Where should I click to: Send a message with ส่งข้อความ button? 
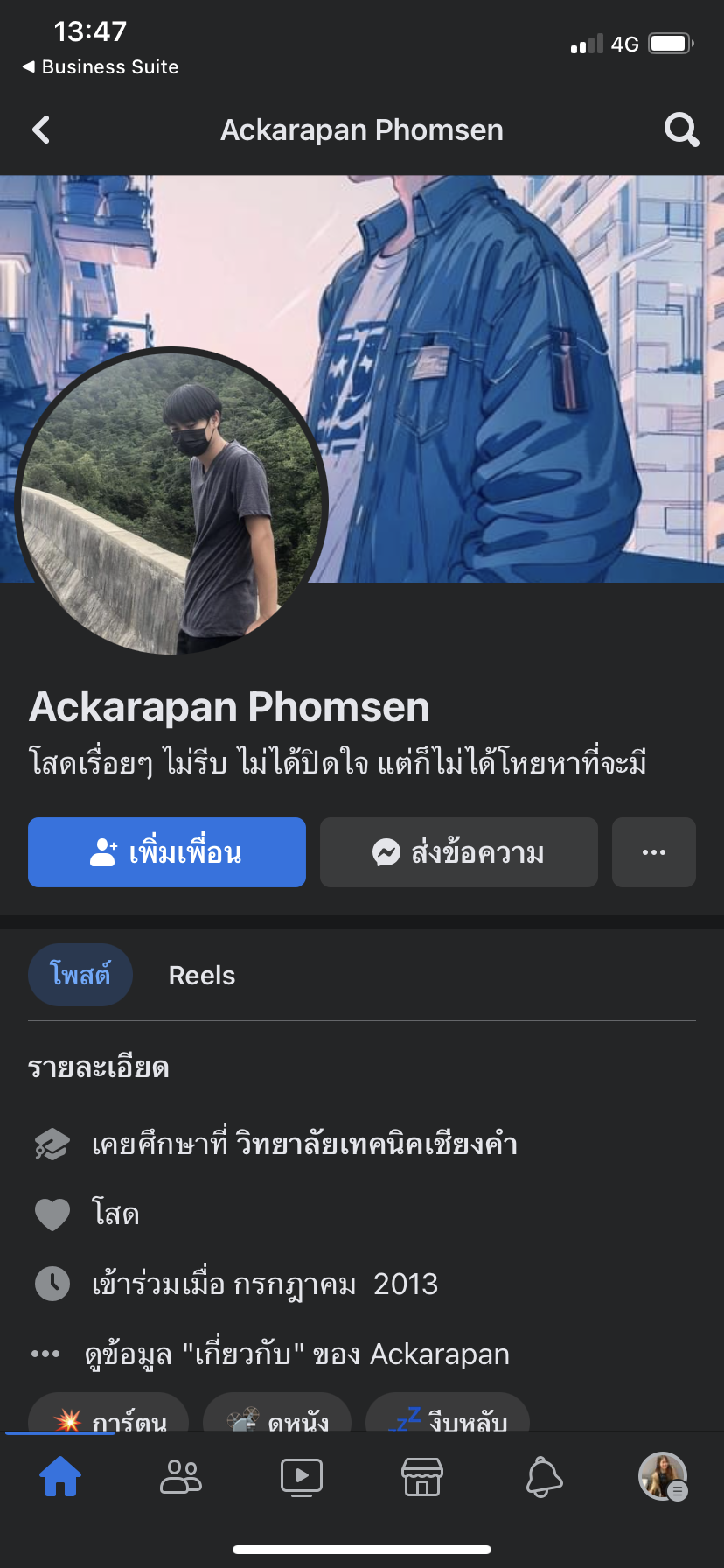[459, 852]
